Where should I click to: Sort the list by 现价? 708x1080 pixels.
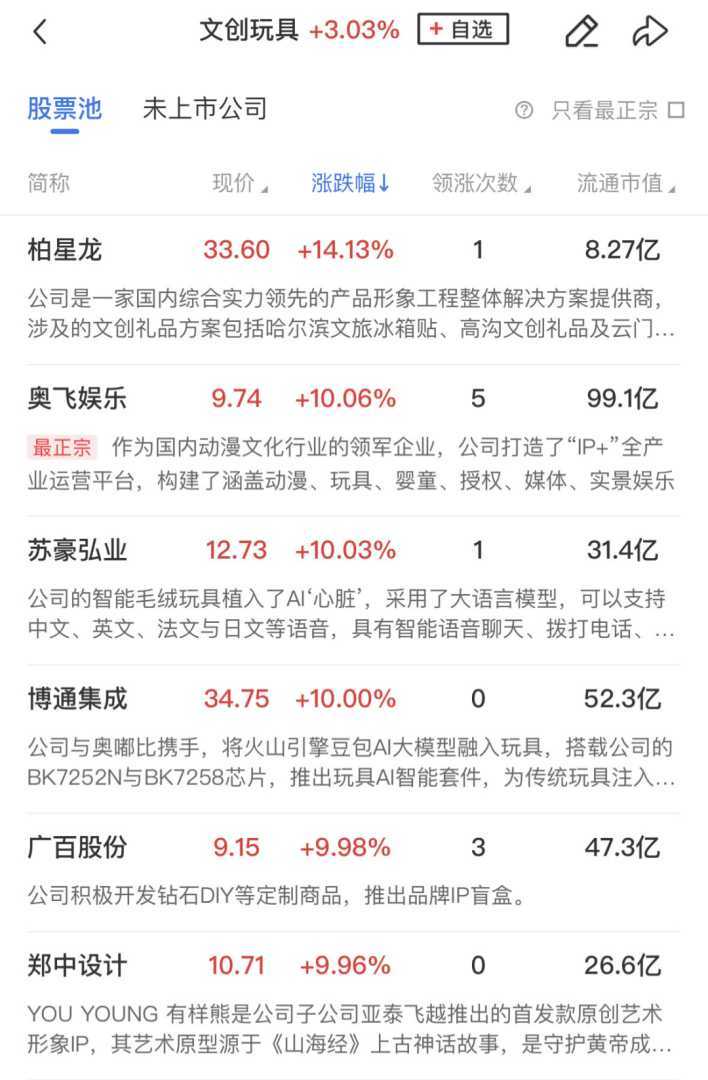(x=240, y=183)
